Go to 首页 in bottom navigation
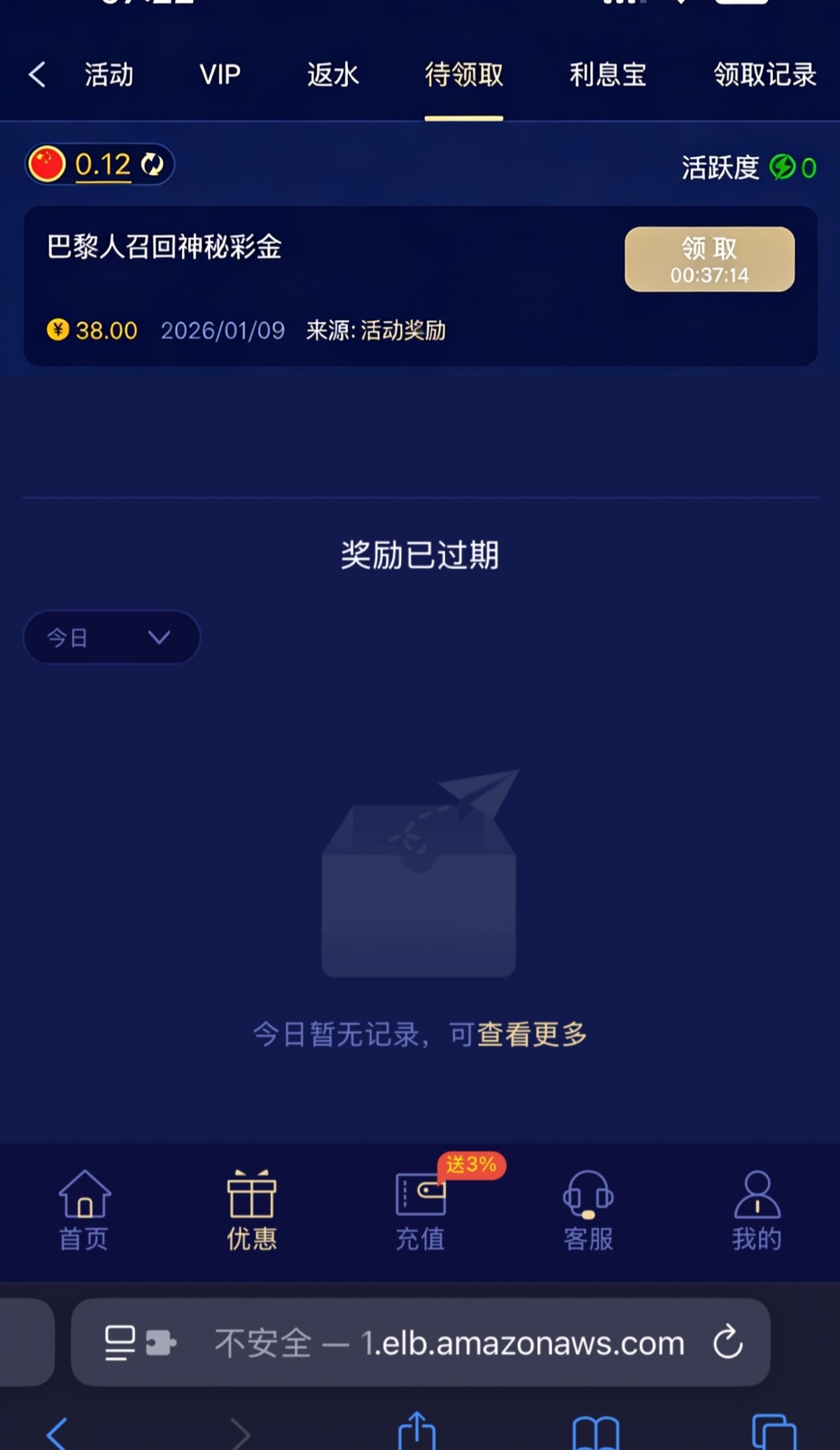This screenshot has width=840, height=1450. pos(84,1211)
